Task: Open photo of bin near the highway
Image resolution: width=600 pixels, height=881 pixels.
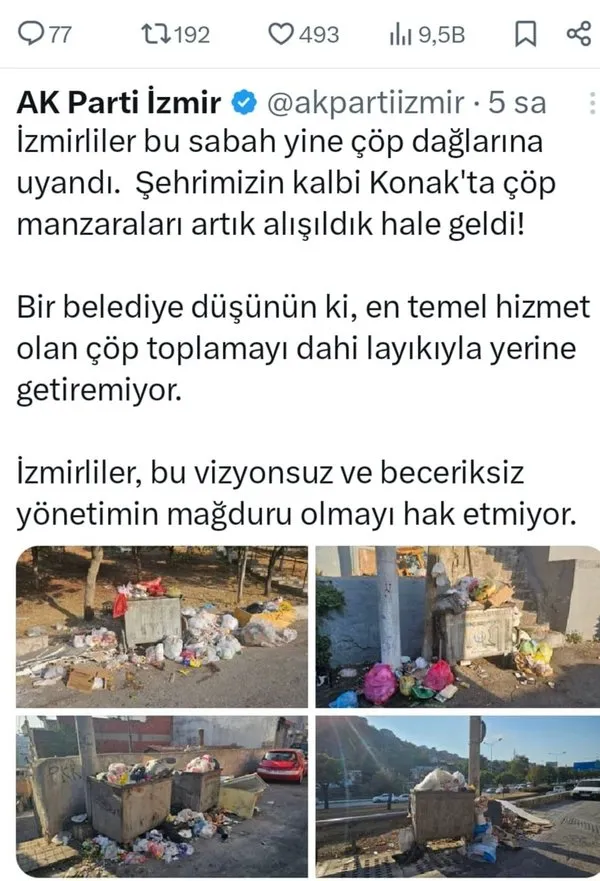Action: (x=458, y=796)
